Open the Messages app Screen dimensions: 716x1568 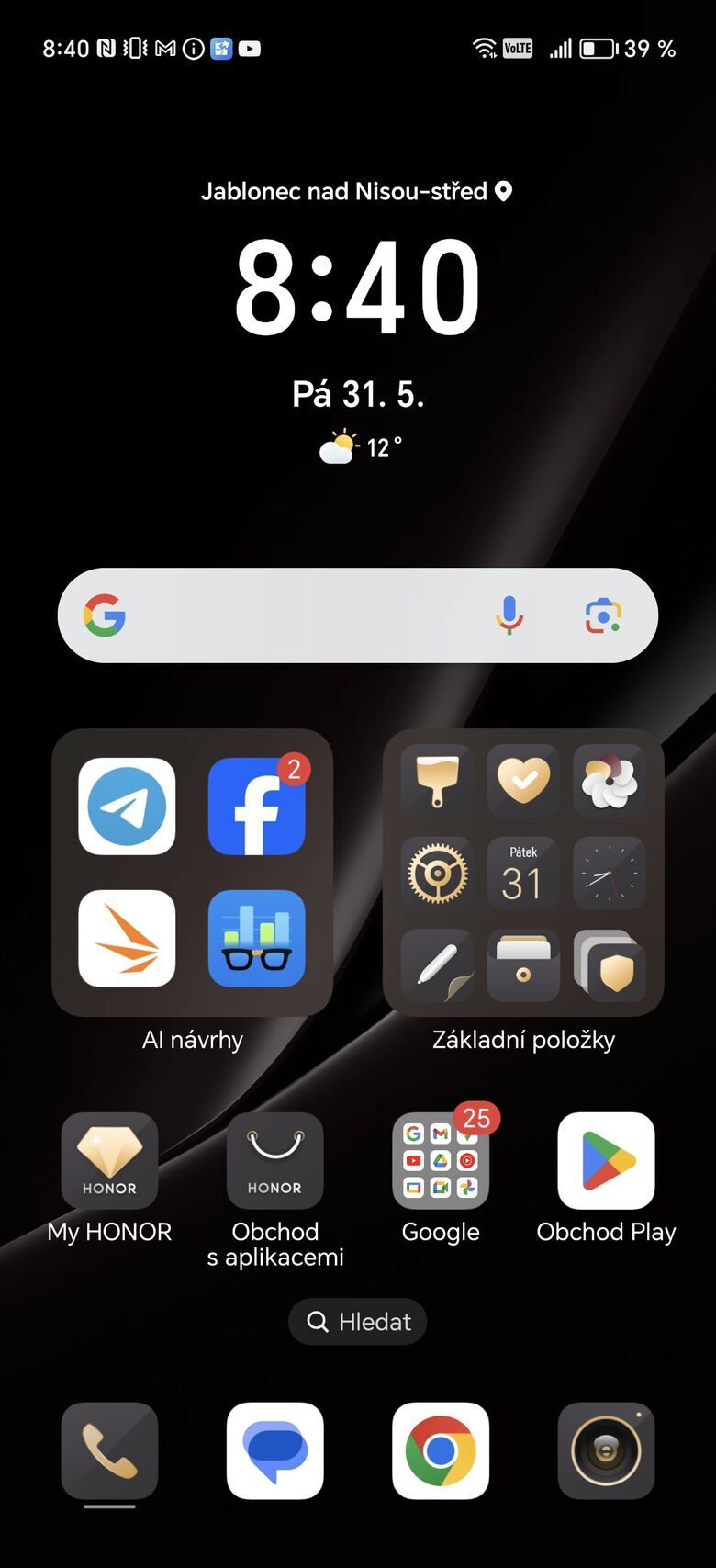click(274, 1450)
